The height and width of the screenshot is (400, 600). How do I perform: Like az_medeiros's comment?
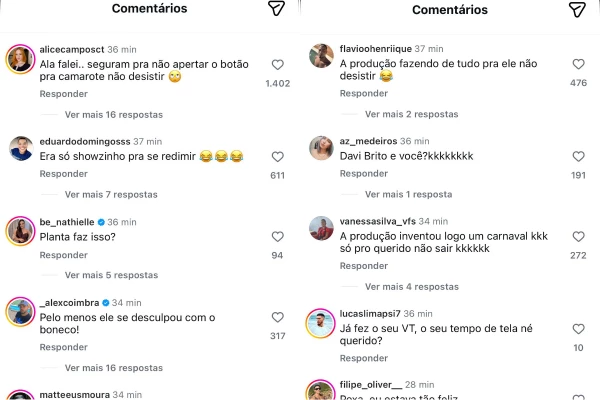click(578, 156)
